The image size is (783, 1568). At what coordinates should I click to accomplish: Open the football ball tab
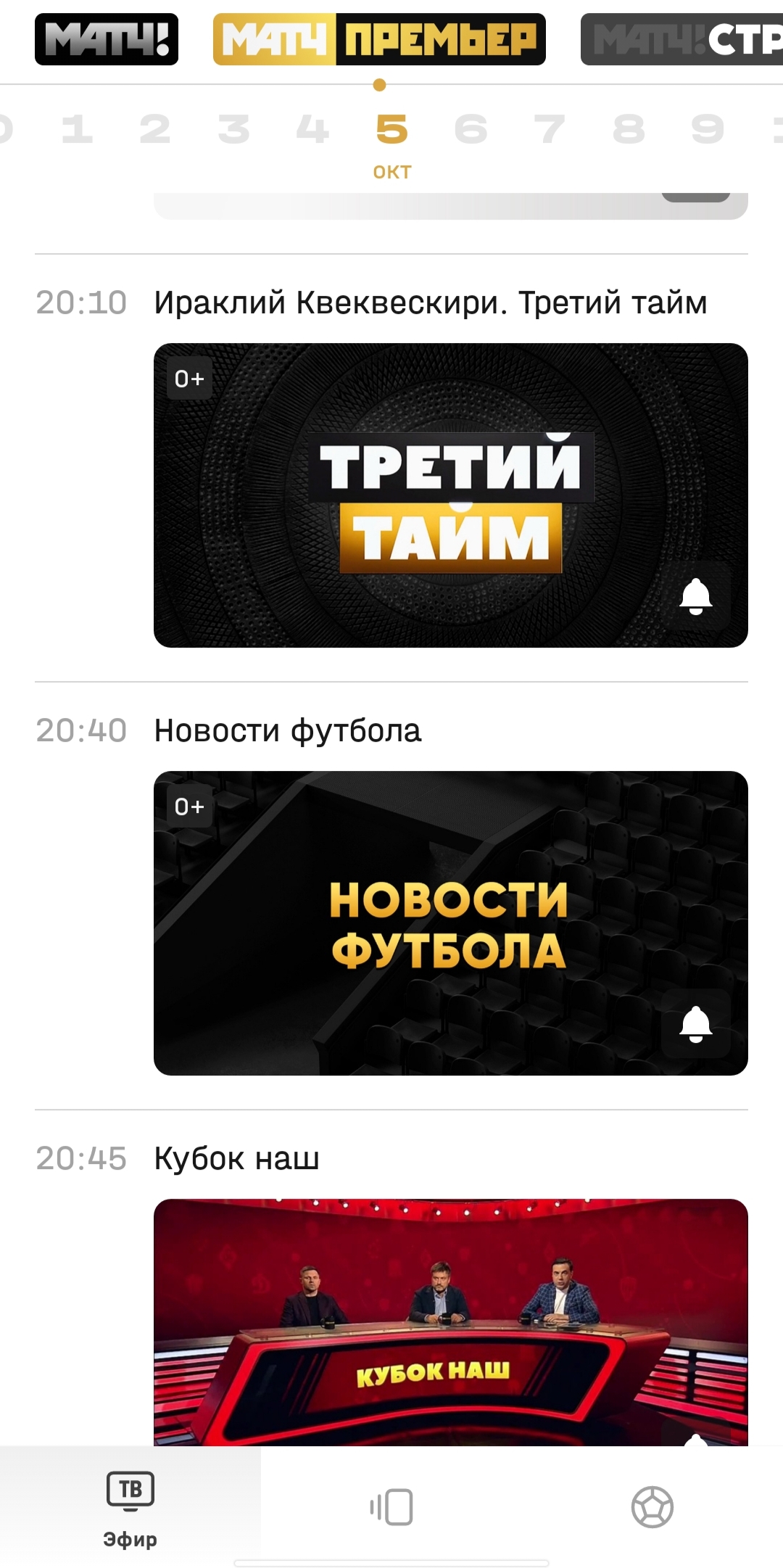point(652,1507)
